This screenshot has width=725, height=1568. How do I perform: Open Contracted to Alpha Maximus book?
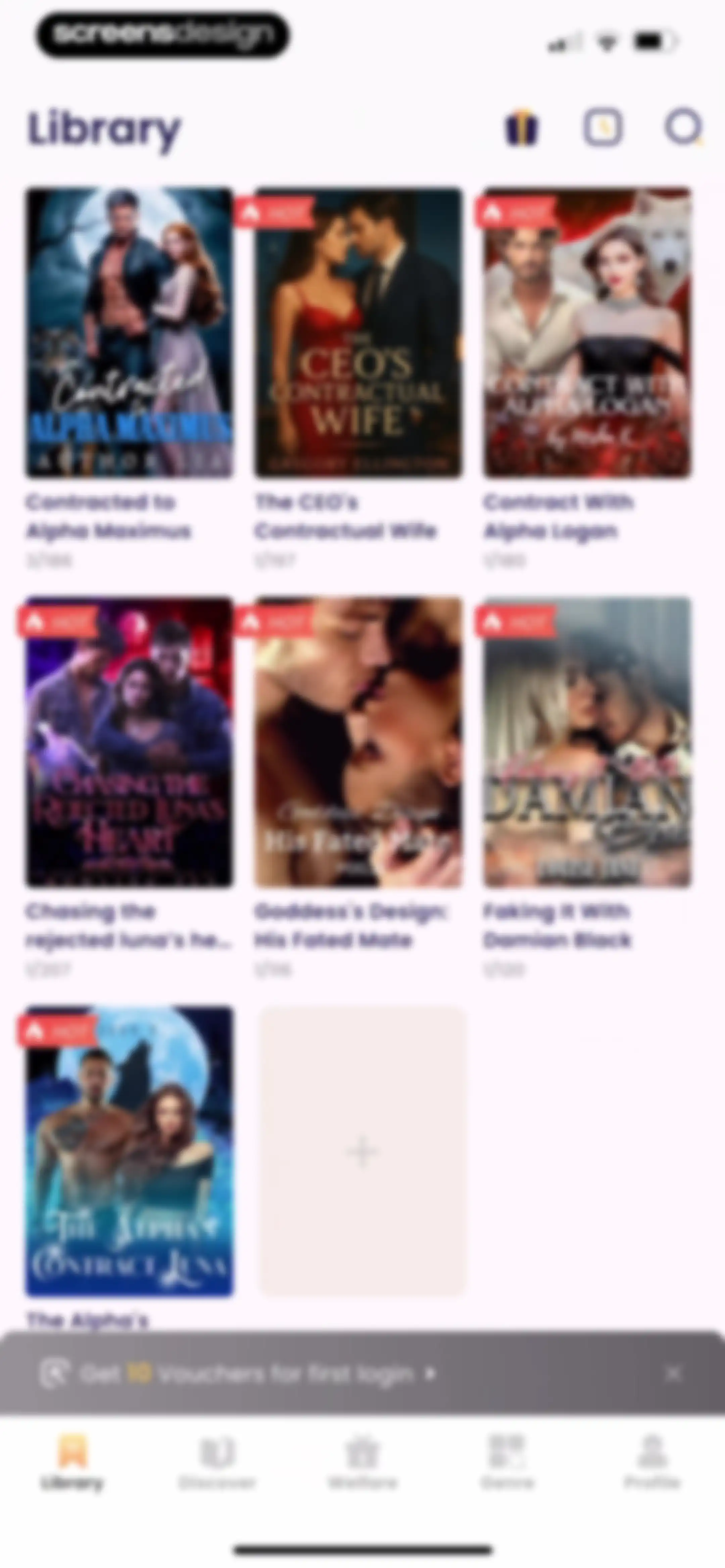[129, 332]
